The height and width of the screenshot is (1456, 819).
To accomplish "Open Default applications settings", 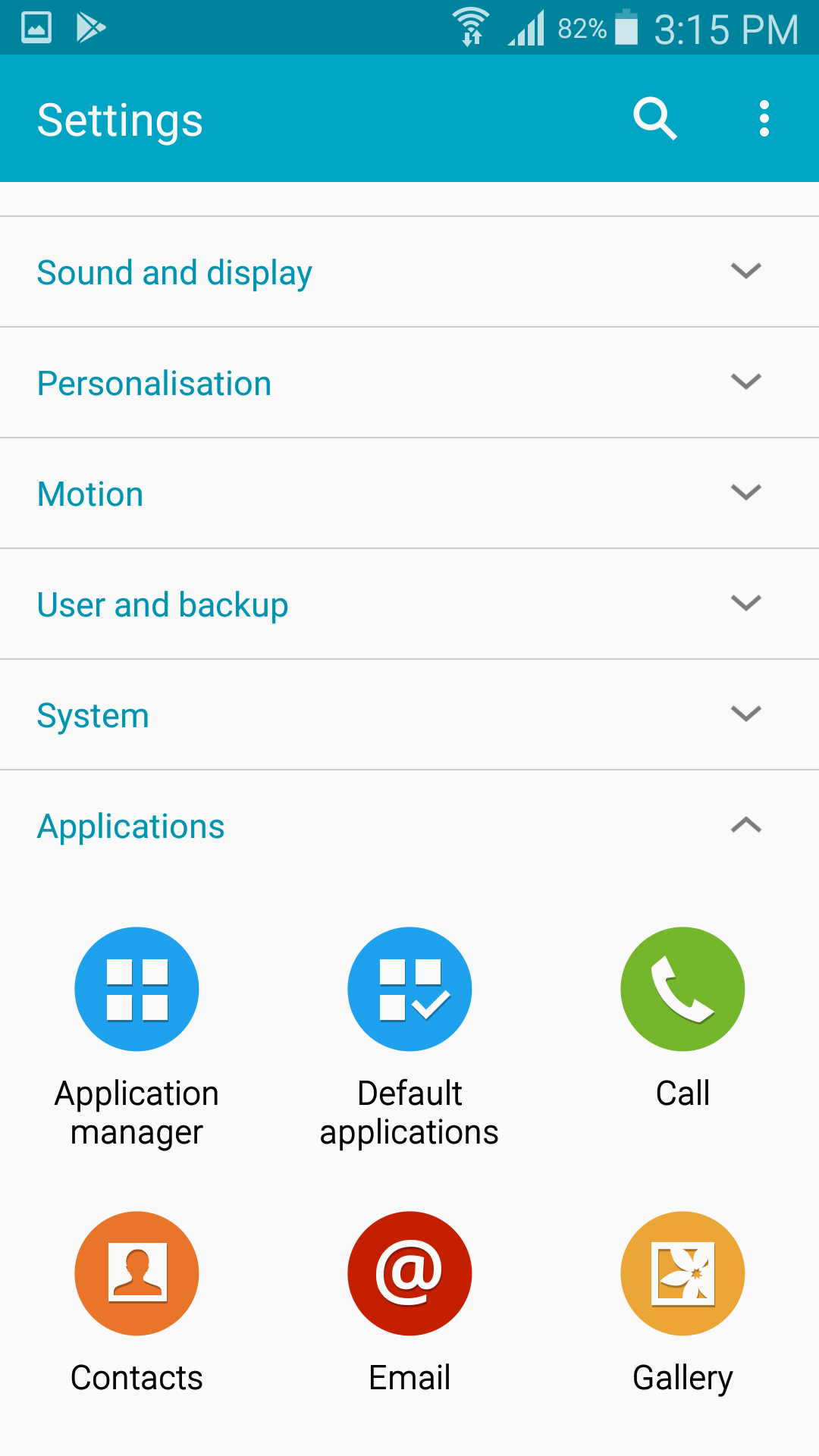I will pos(409,1037).
